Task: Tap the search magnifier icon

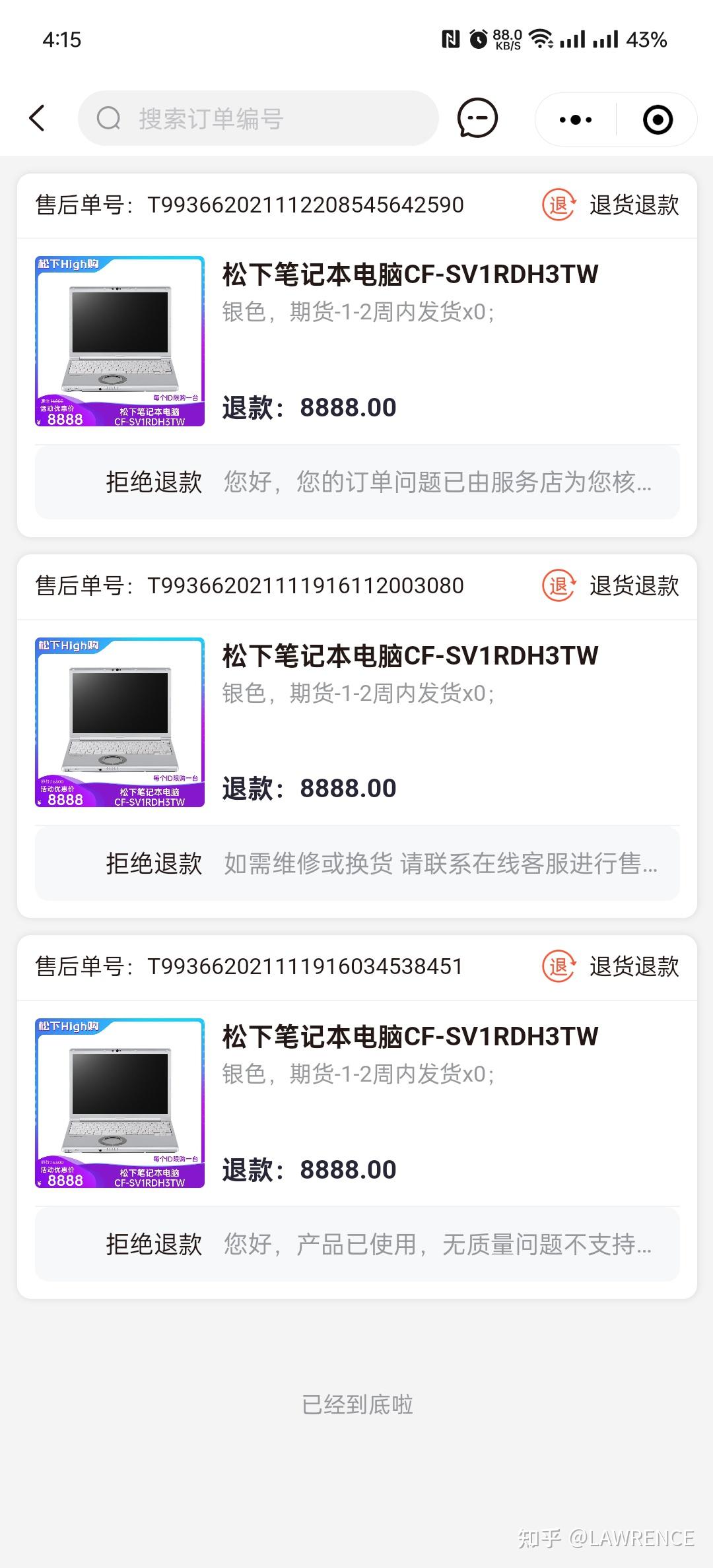Action: [110, 119]
